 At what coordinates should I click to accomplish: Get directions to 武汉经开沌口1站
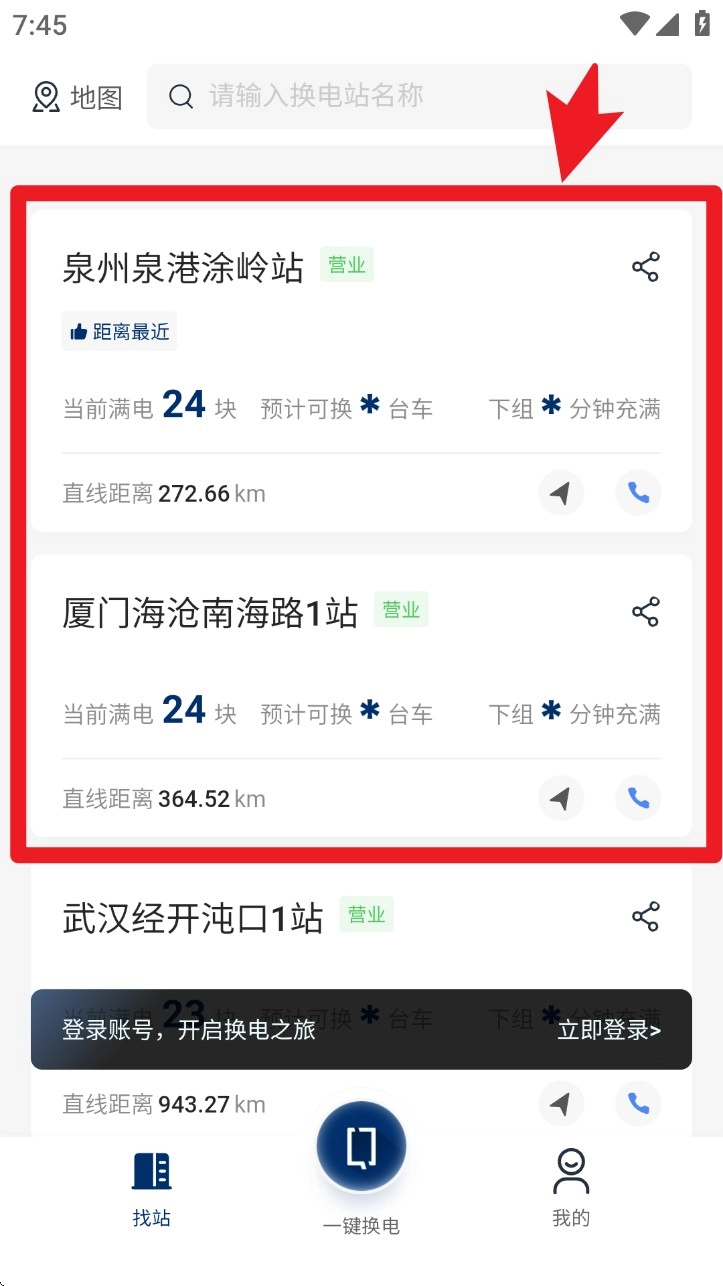coord(561,1103)
